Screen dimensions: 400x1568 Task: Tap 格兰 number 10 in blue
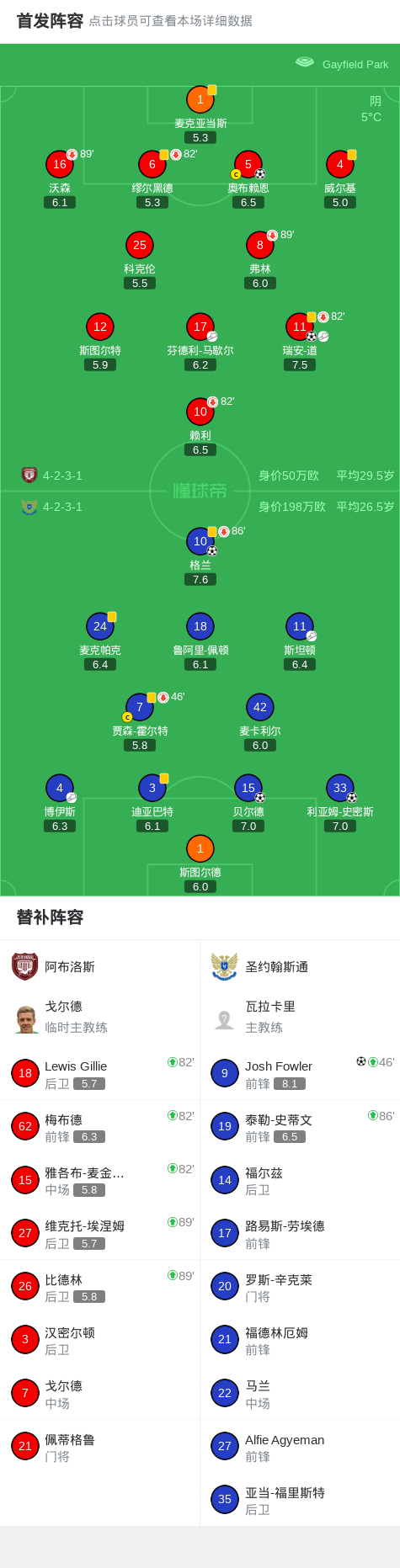coord(200,555)
